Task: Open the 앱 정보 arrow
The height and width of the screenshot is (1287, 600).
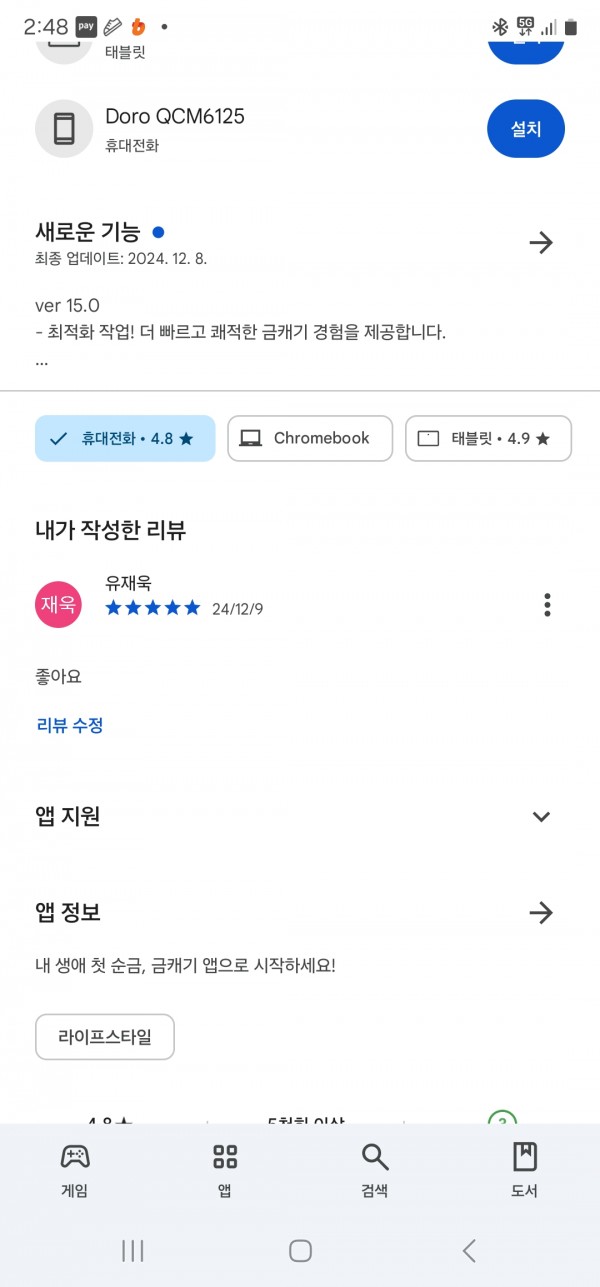Action: click(x=541, y=912)
